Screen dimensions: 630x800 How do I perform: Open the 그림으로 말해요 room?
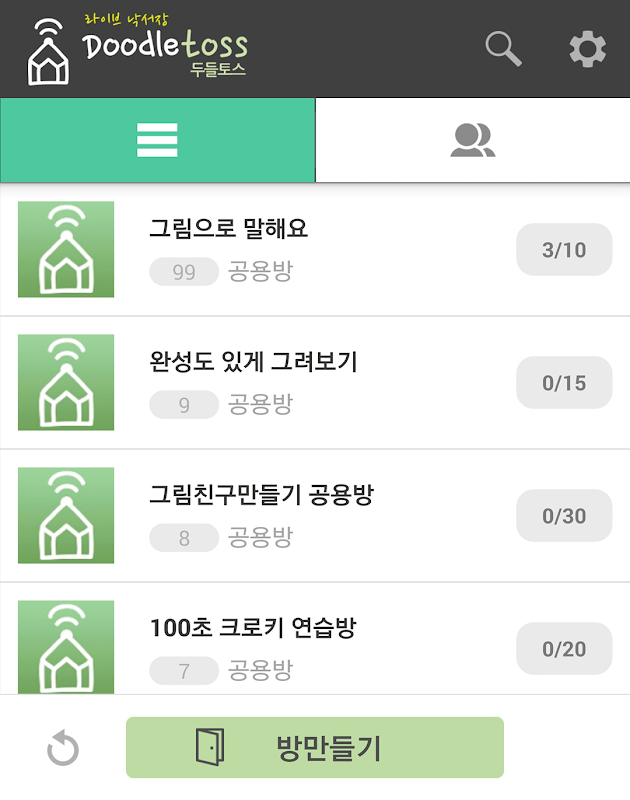(228, 229)
